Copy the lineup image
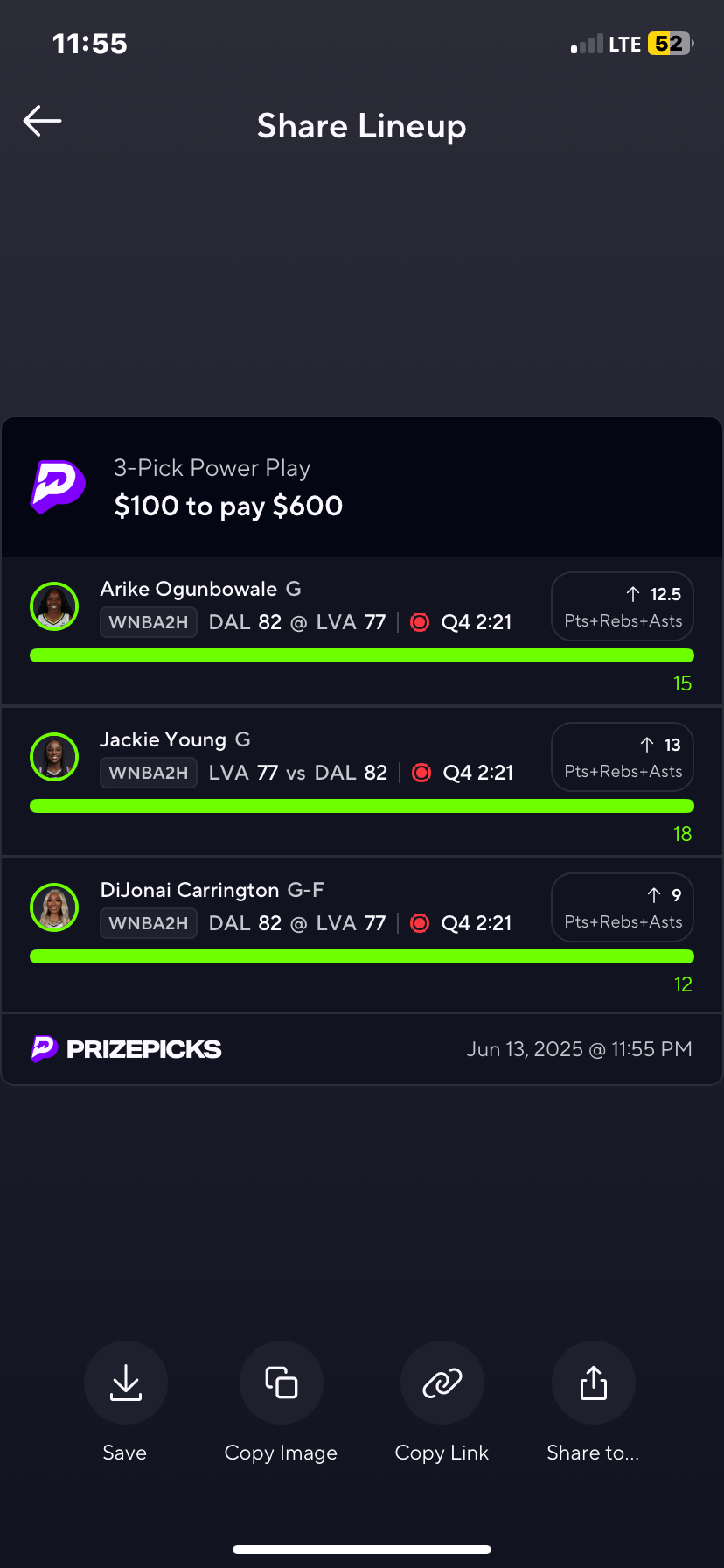This screenshot has width=724, height=1568. (x=282, y=1382)
